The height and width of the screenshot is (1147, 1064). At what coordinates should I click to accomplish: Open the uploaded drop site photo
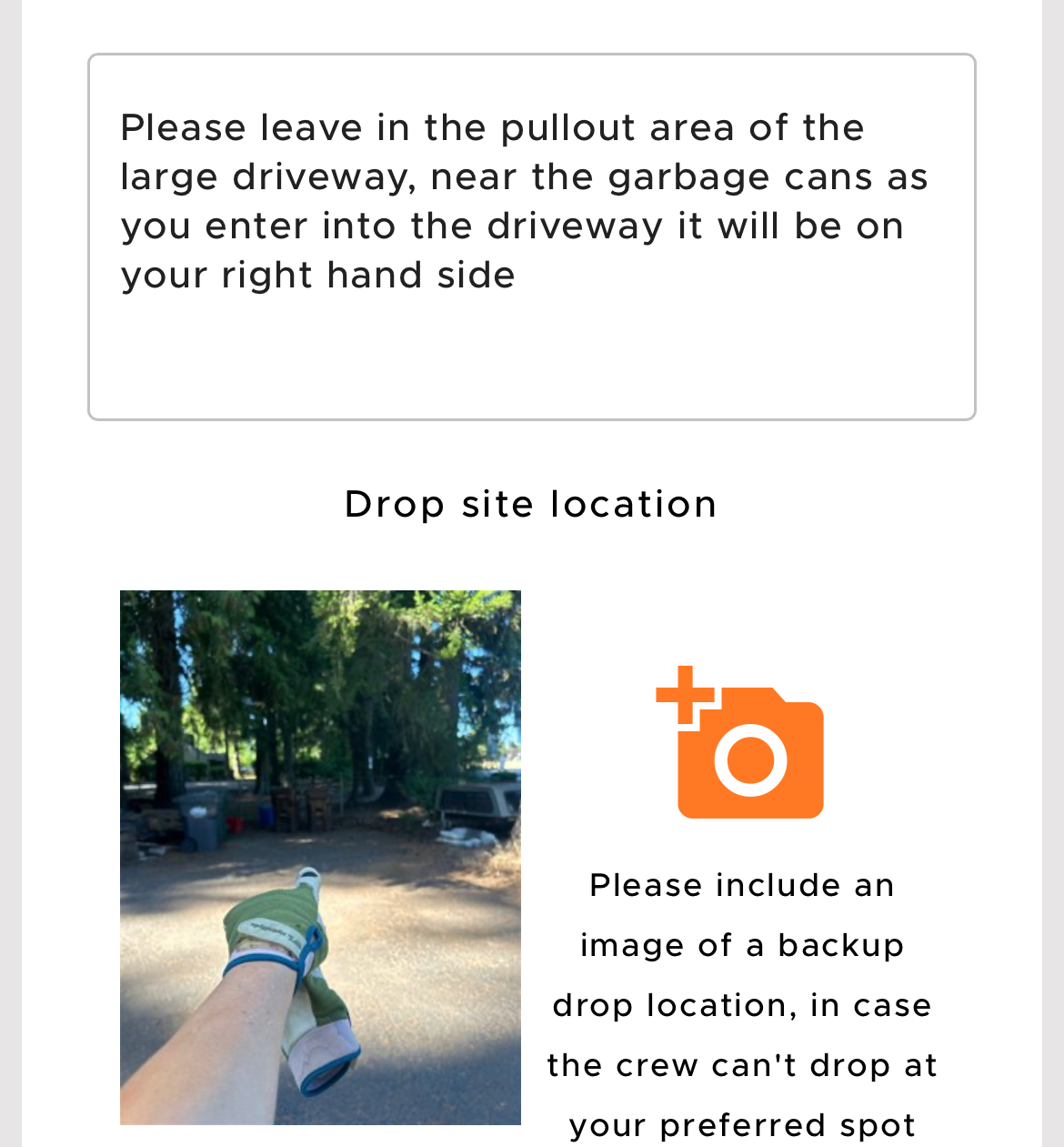coord(320,857)
